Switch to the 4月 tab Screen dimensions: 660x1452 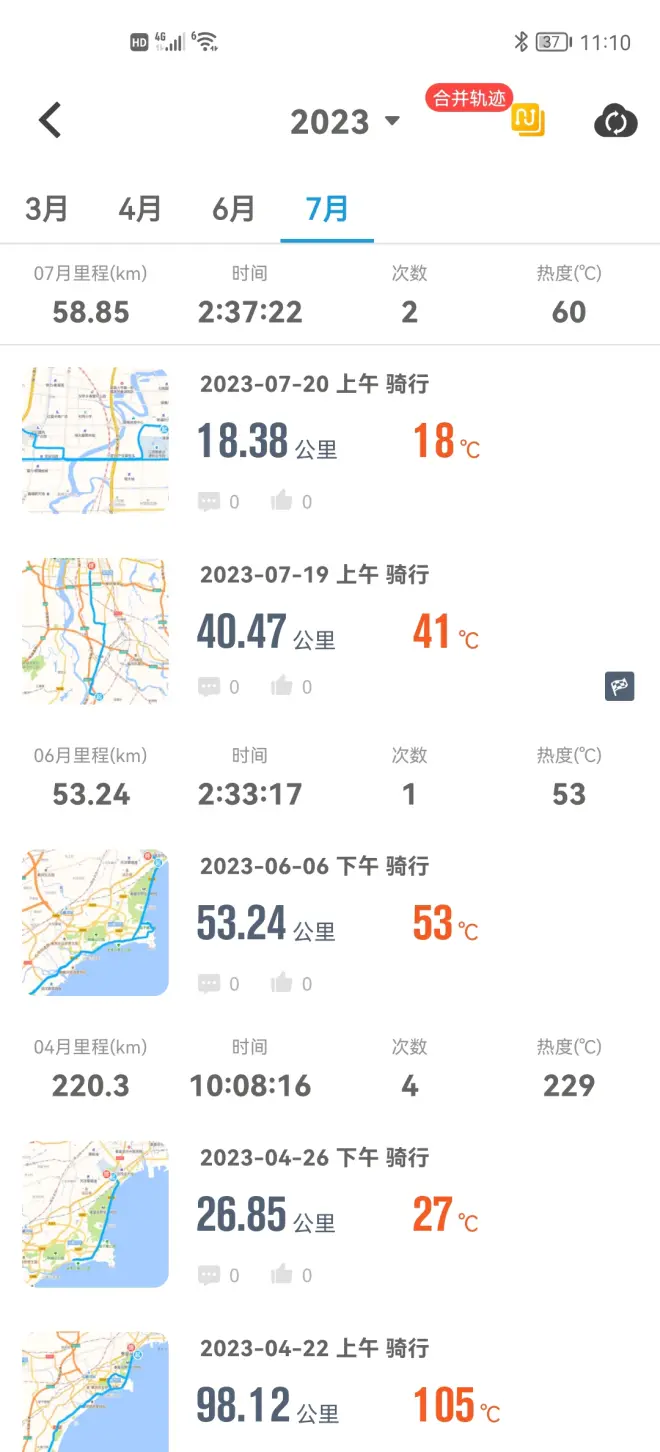(x=140, y=209)
